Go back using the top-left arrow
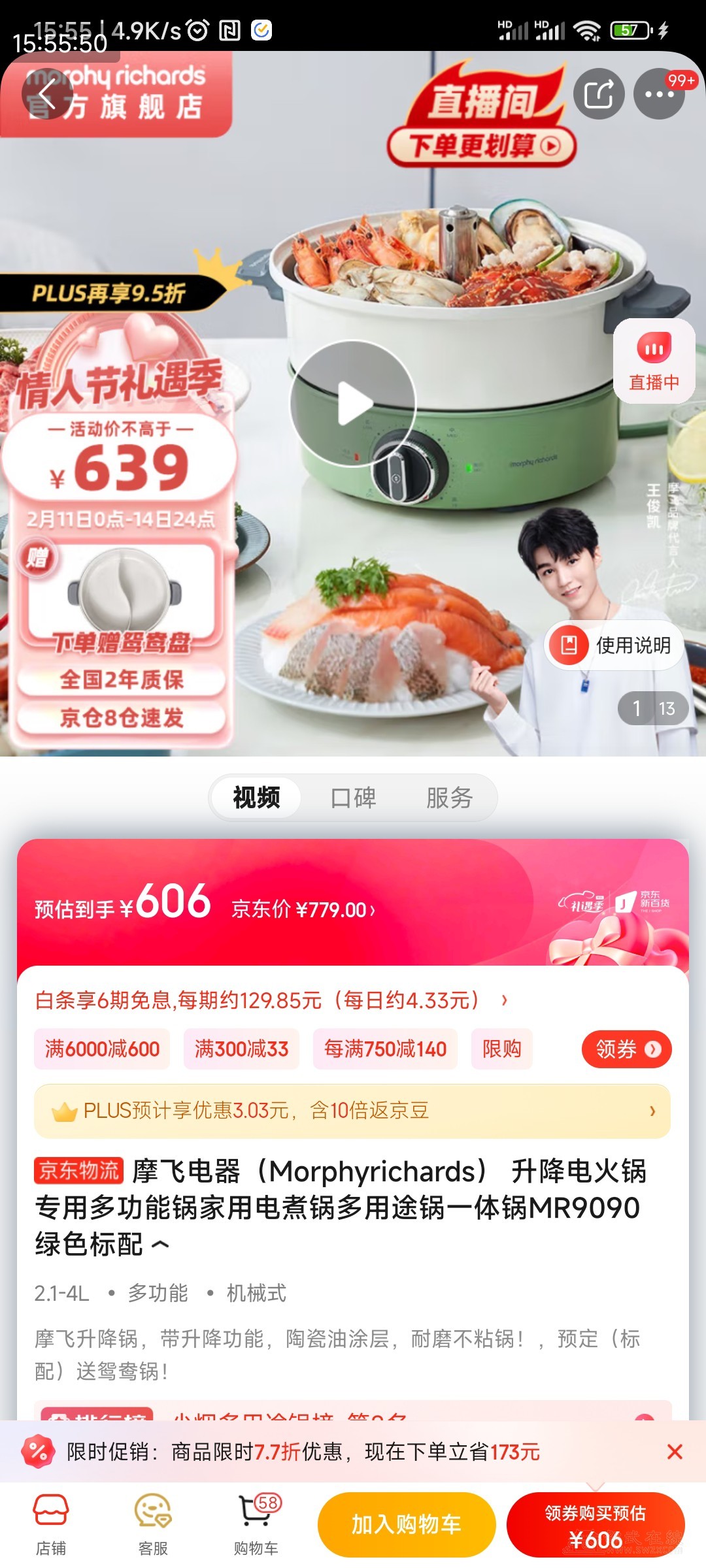The height and width of the screenshot is (1568, 706). pos(47,94)
